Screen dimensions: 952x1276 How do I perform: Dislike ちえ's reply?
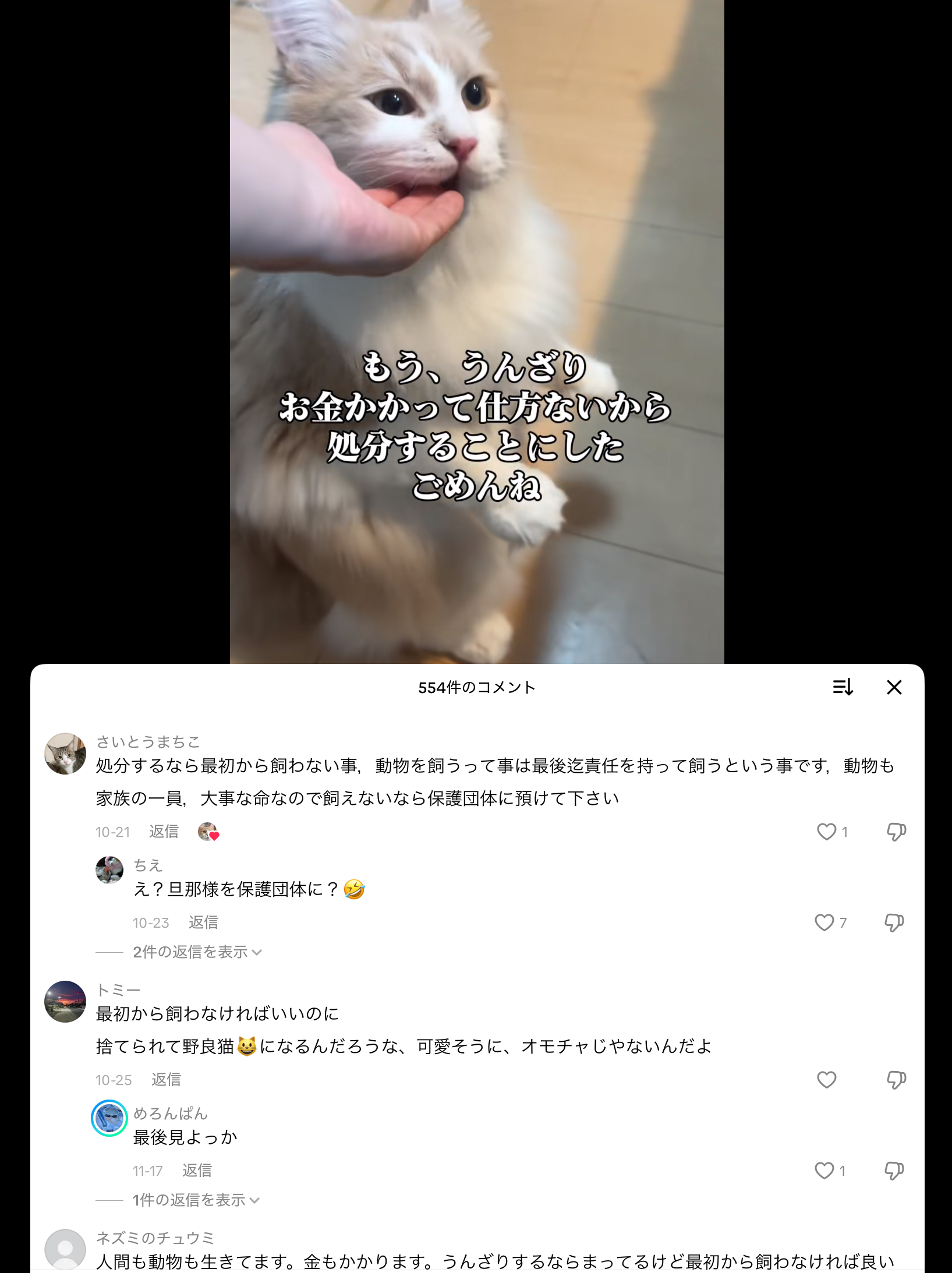point(894,922)
